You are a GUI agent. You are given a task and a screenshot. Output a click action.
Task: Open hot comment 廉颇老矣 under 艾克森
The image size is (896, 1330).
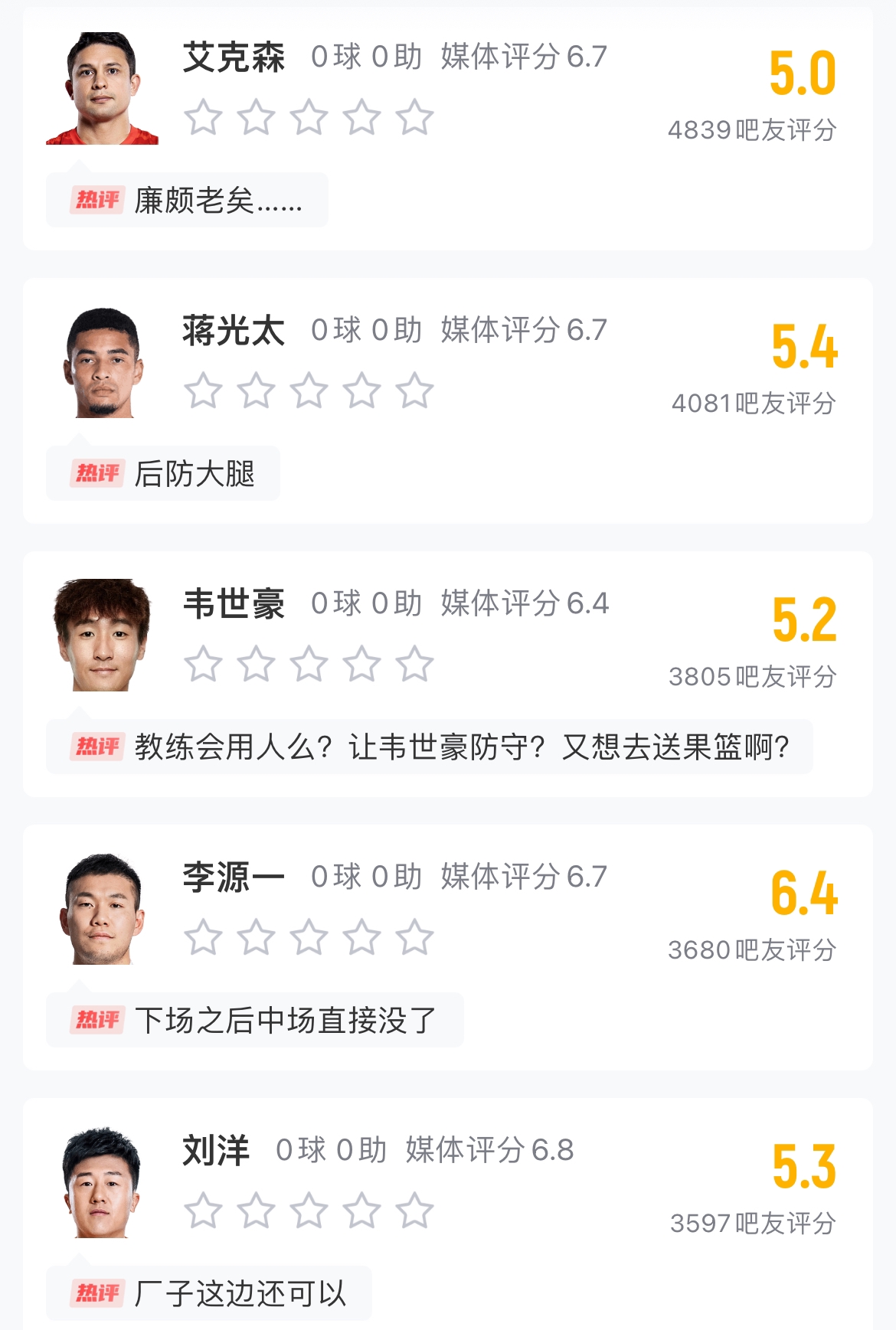tap(188, 201)
